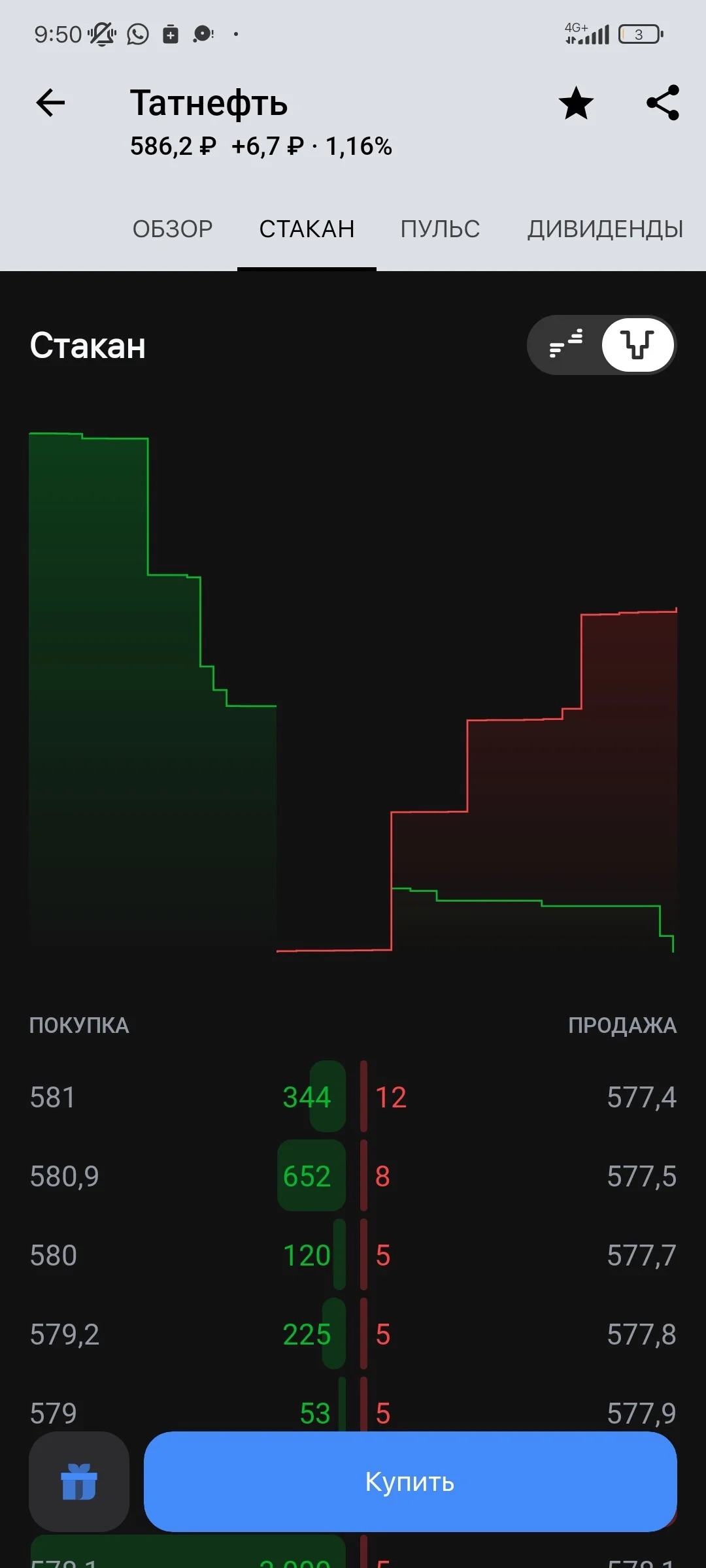
Task: Switch to the Обзор tab
Action: point(173,229)
